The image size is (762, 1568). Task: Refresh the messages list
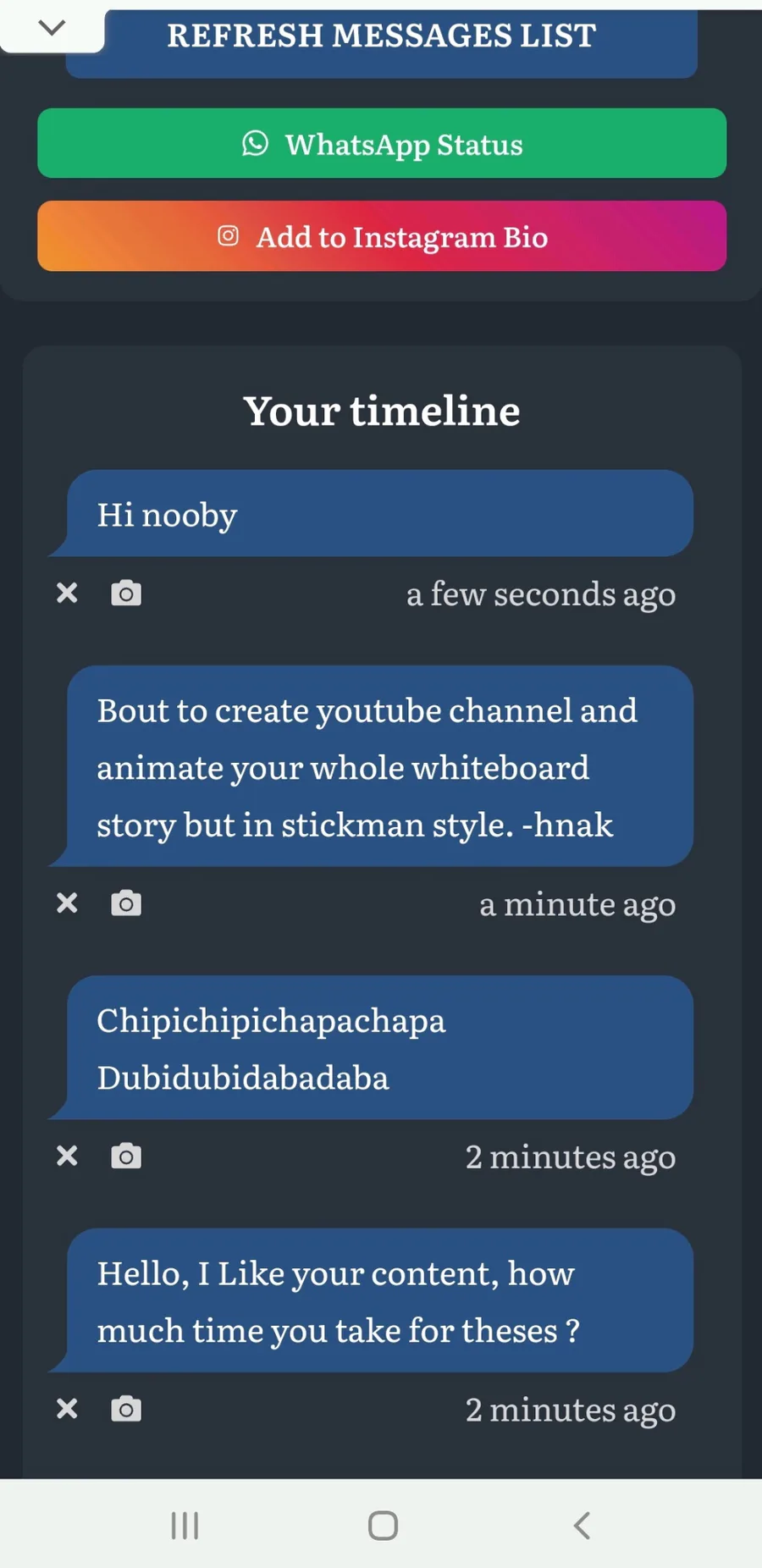(381, 41)
